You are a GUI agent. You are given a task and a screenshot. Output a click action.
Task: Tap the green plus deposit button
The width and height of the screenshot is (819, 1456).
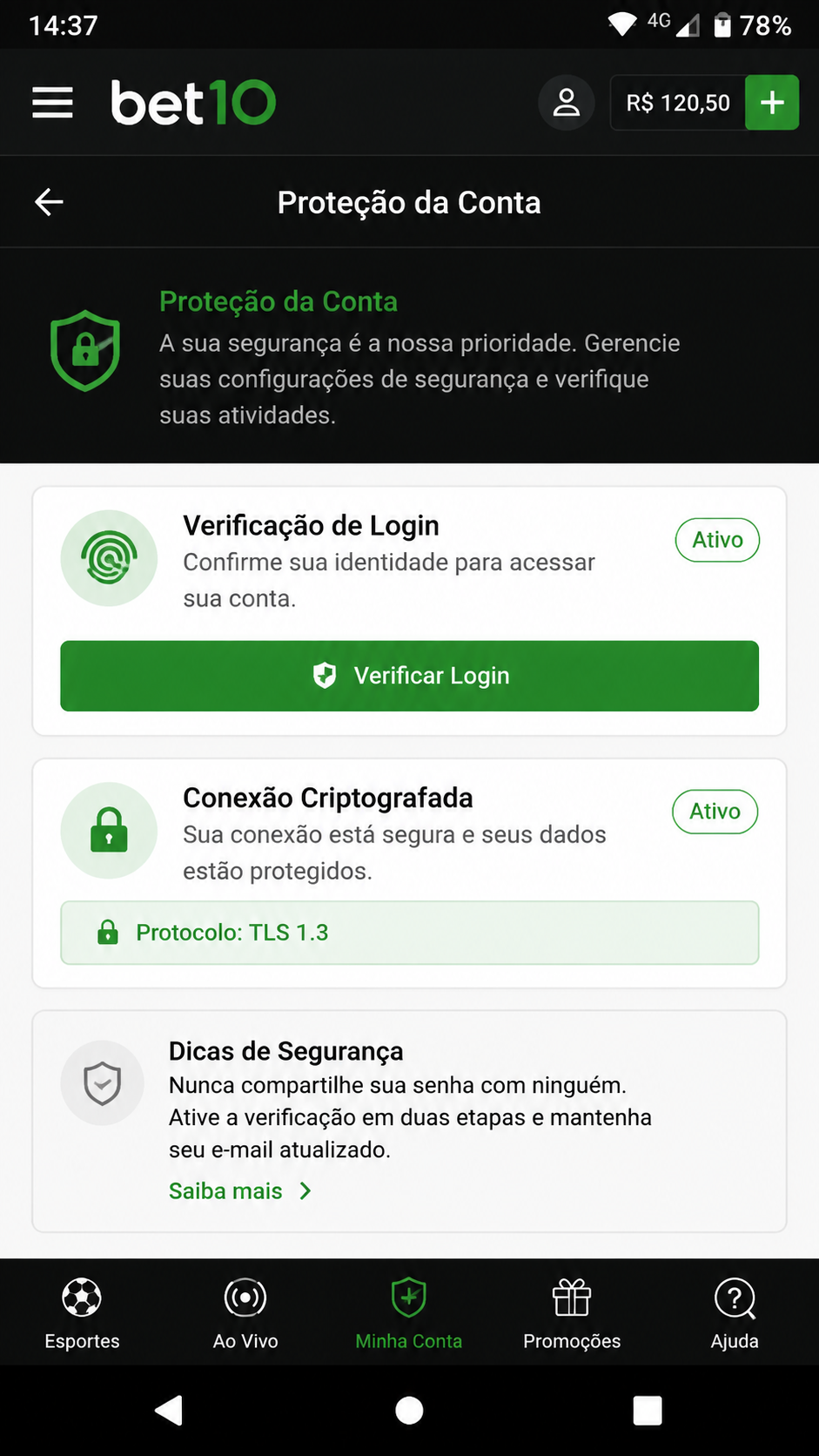(772, 103)
